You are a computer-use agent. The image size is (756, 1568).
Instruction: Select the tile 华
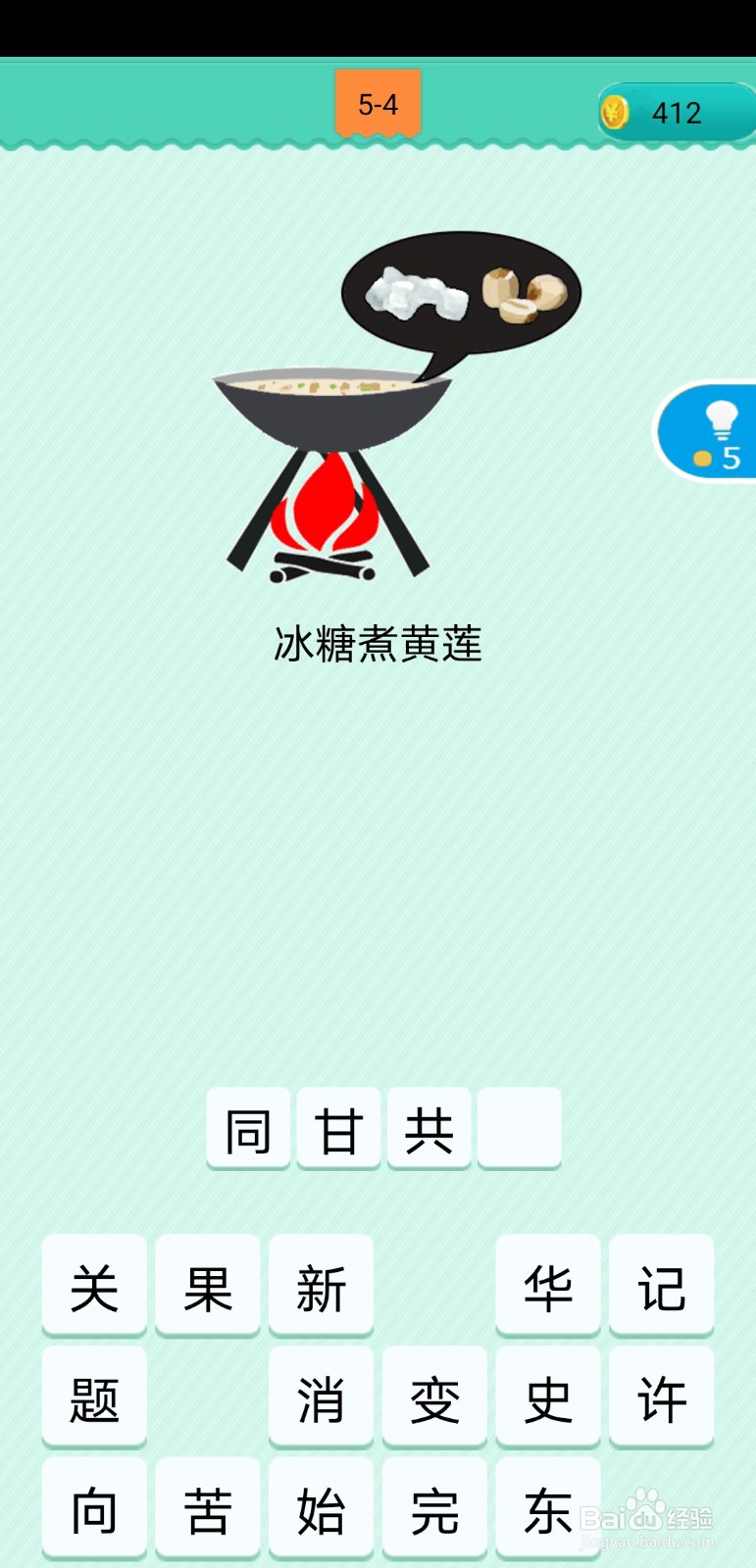(x=547, y=1286)
